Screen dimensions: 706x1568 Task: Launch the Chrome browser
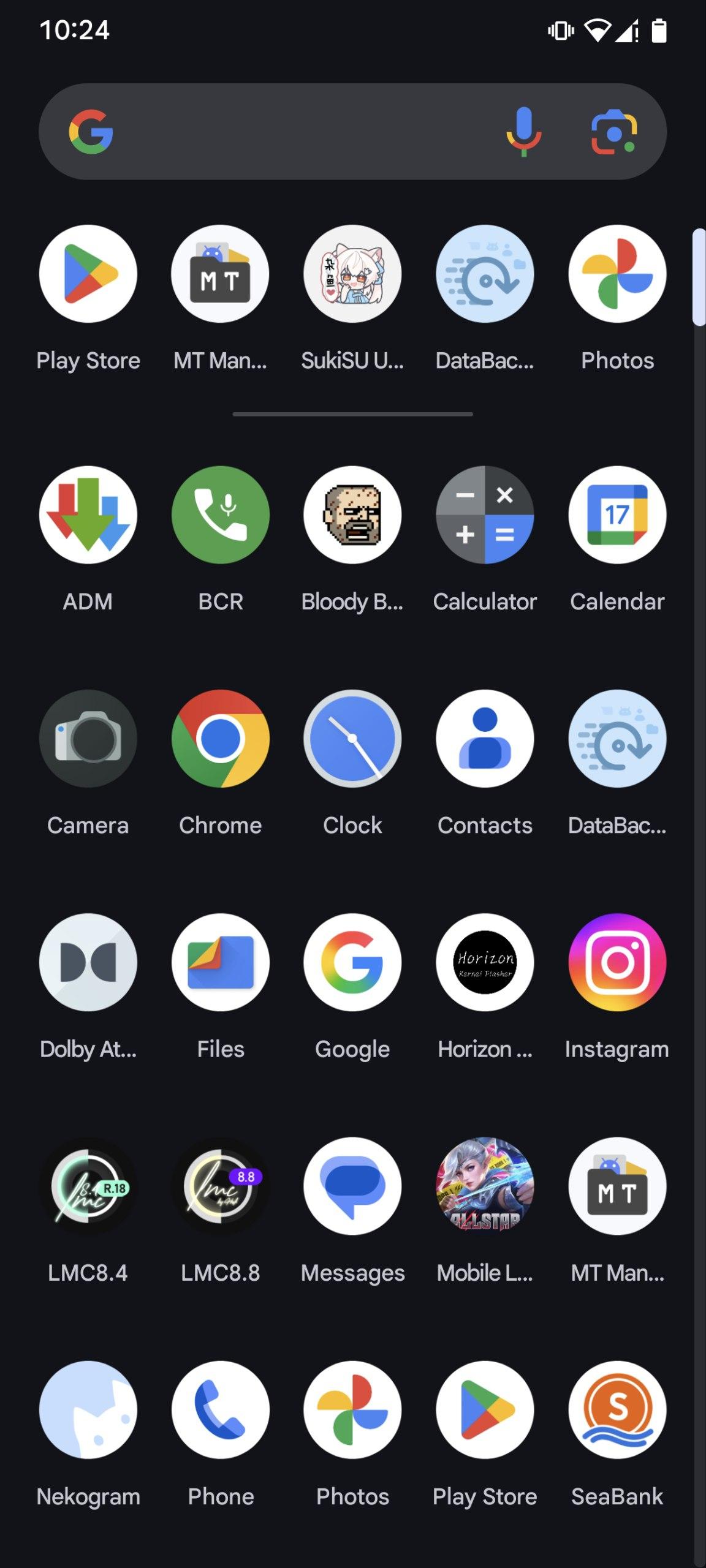[221, 739]
